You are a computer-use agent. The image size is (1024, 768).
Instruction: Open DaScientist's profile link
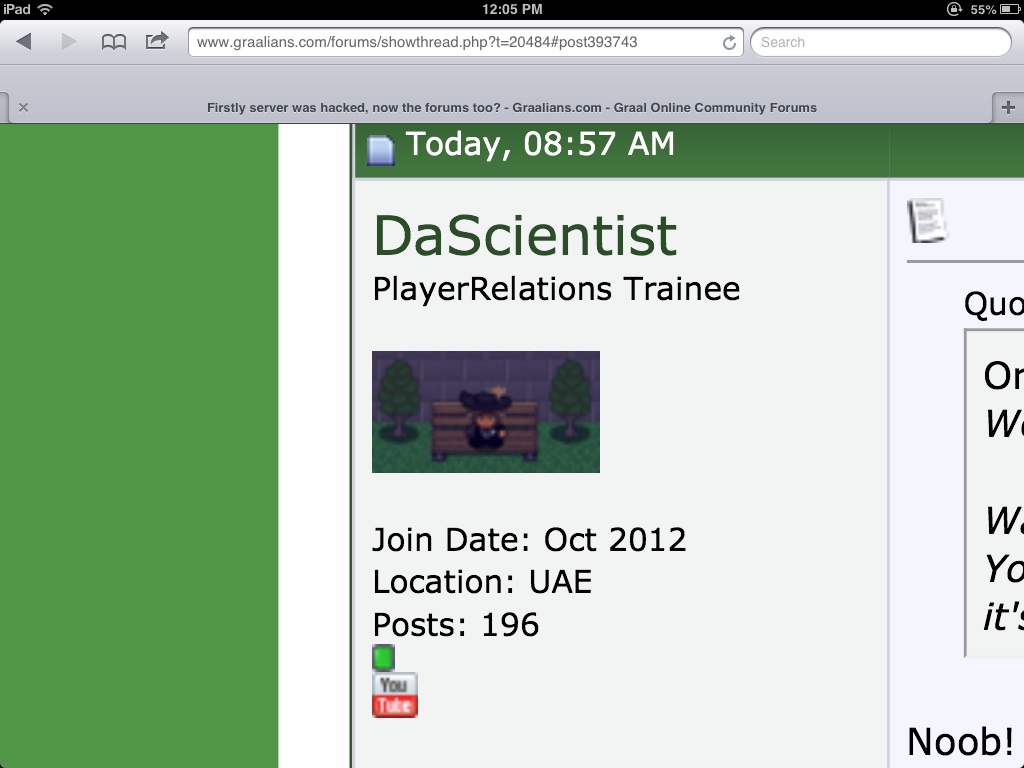(525, 236)
